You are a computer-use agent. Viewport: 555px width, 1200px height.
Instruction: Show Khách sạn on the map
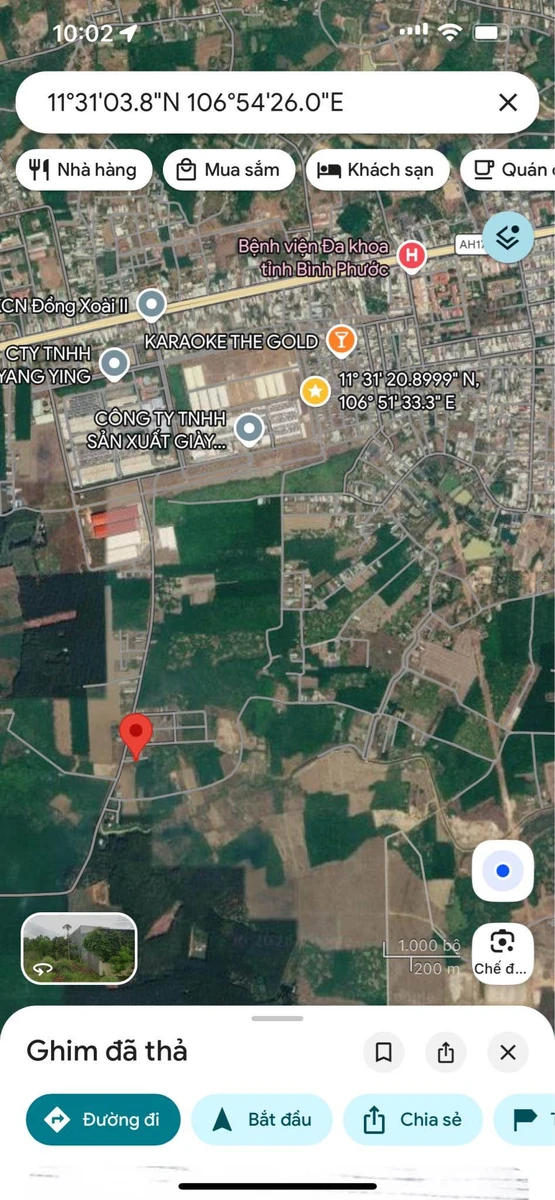click(x=376, y=170)
